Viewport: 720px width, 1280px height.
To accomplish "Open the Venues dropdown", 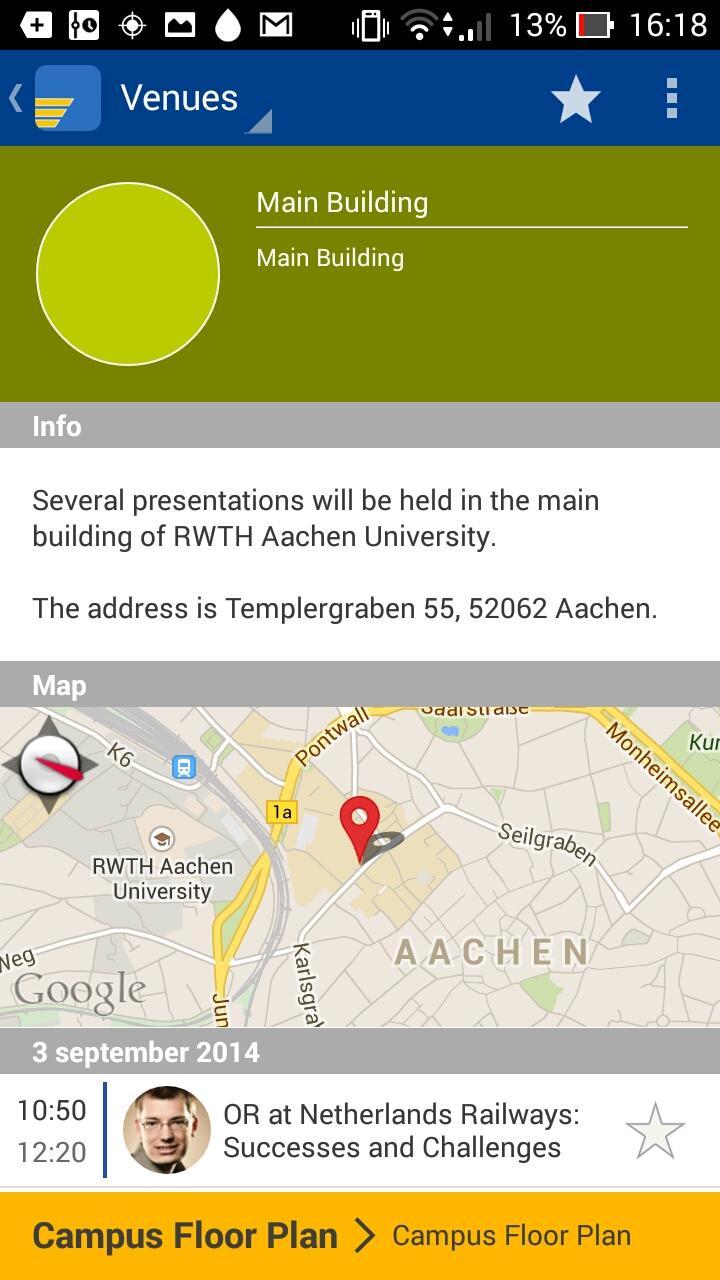I will point(190,100).
